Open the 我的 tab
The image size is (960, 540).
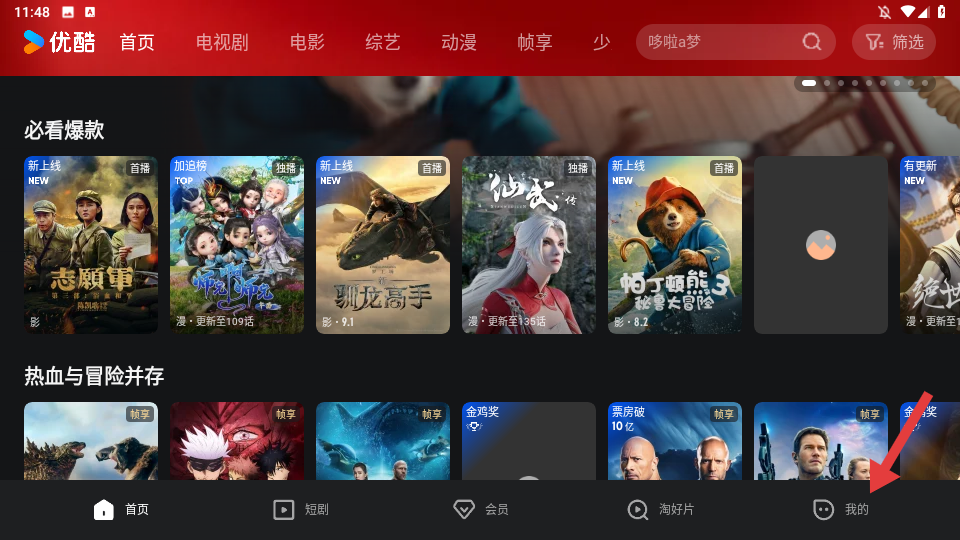point(841,509)
